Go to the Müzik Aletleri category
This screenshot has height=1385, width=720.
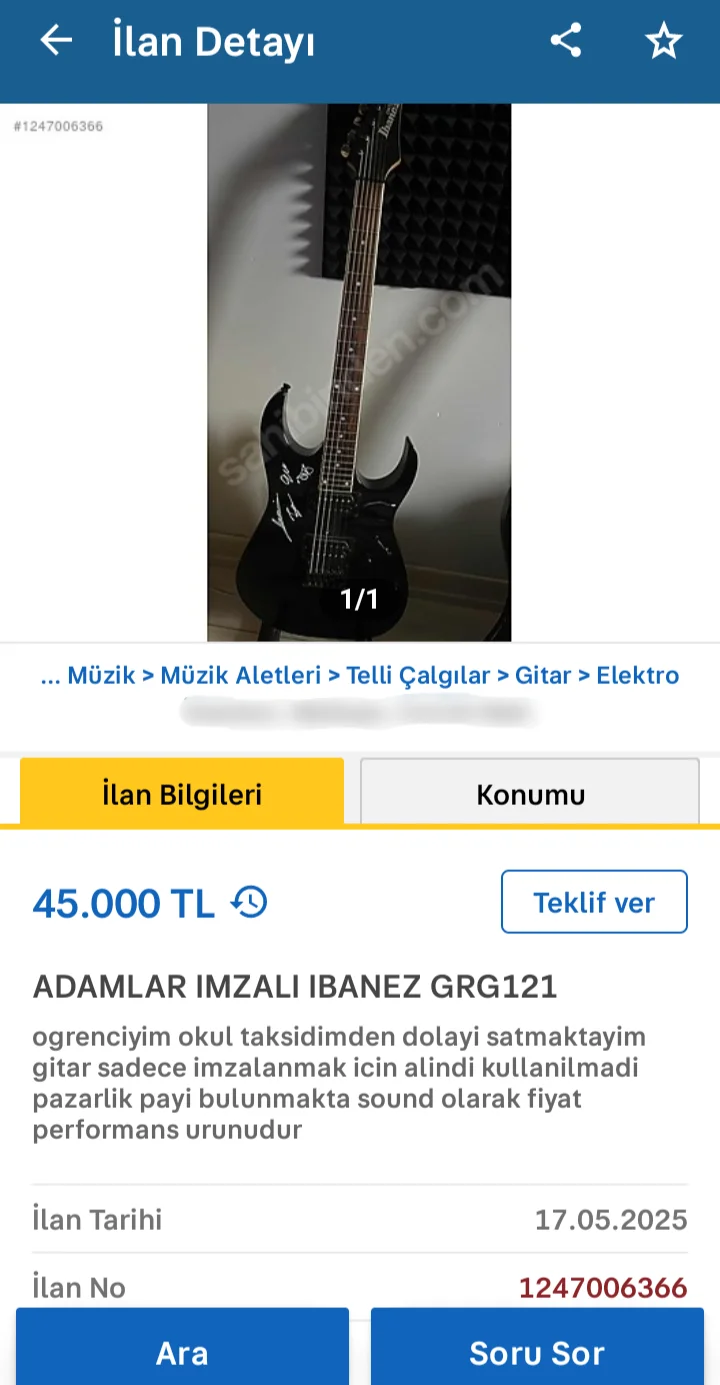point(241,675)
